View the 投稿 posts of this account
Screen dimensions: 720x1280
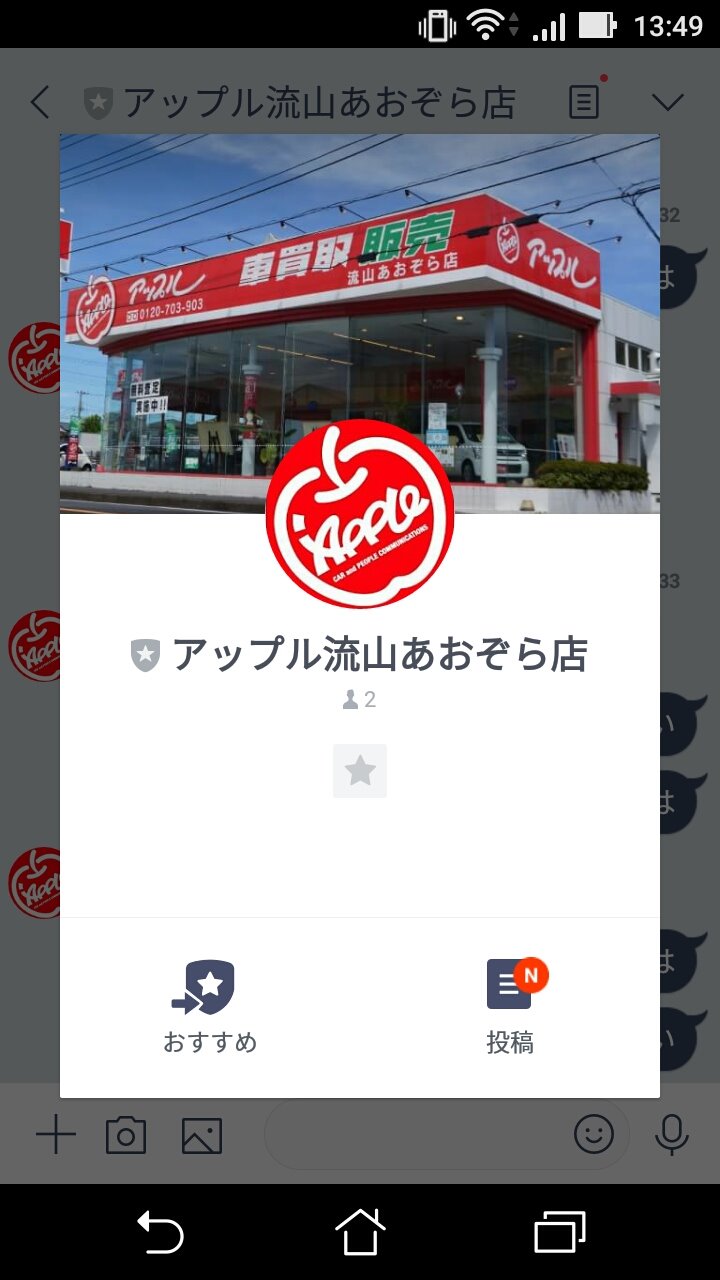click(x=510, y=1005)
